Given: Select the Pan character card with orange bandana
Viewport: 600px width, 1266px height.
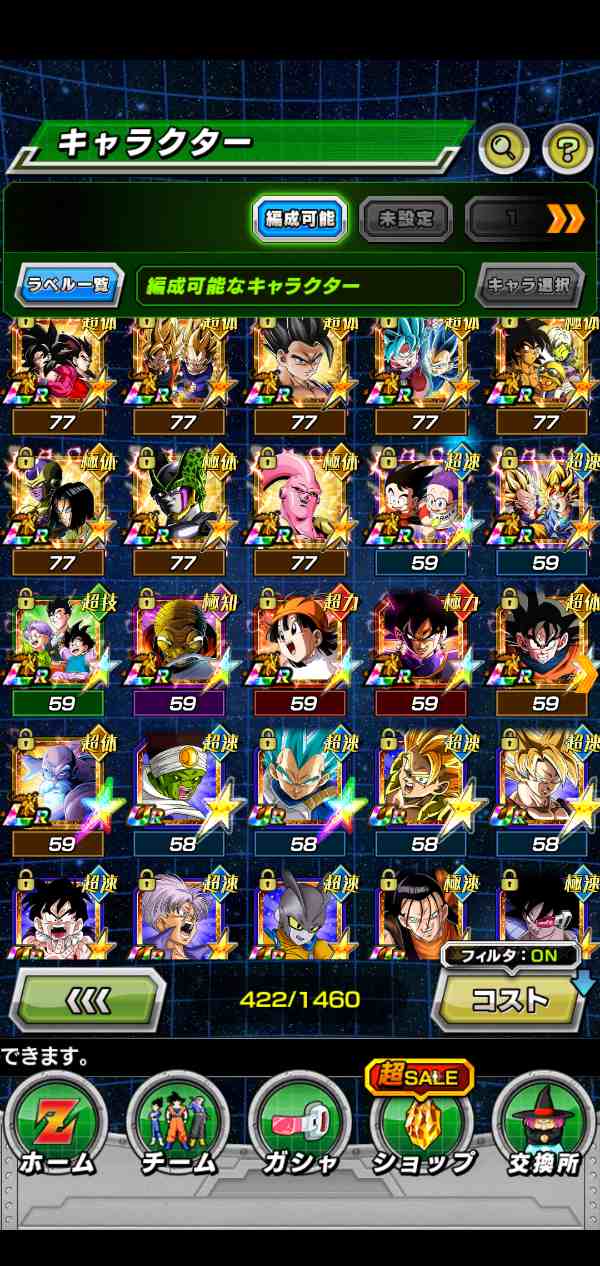Looking at the screenshot, I should pyautogui.click(x=304, y=640).
